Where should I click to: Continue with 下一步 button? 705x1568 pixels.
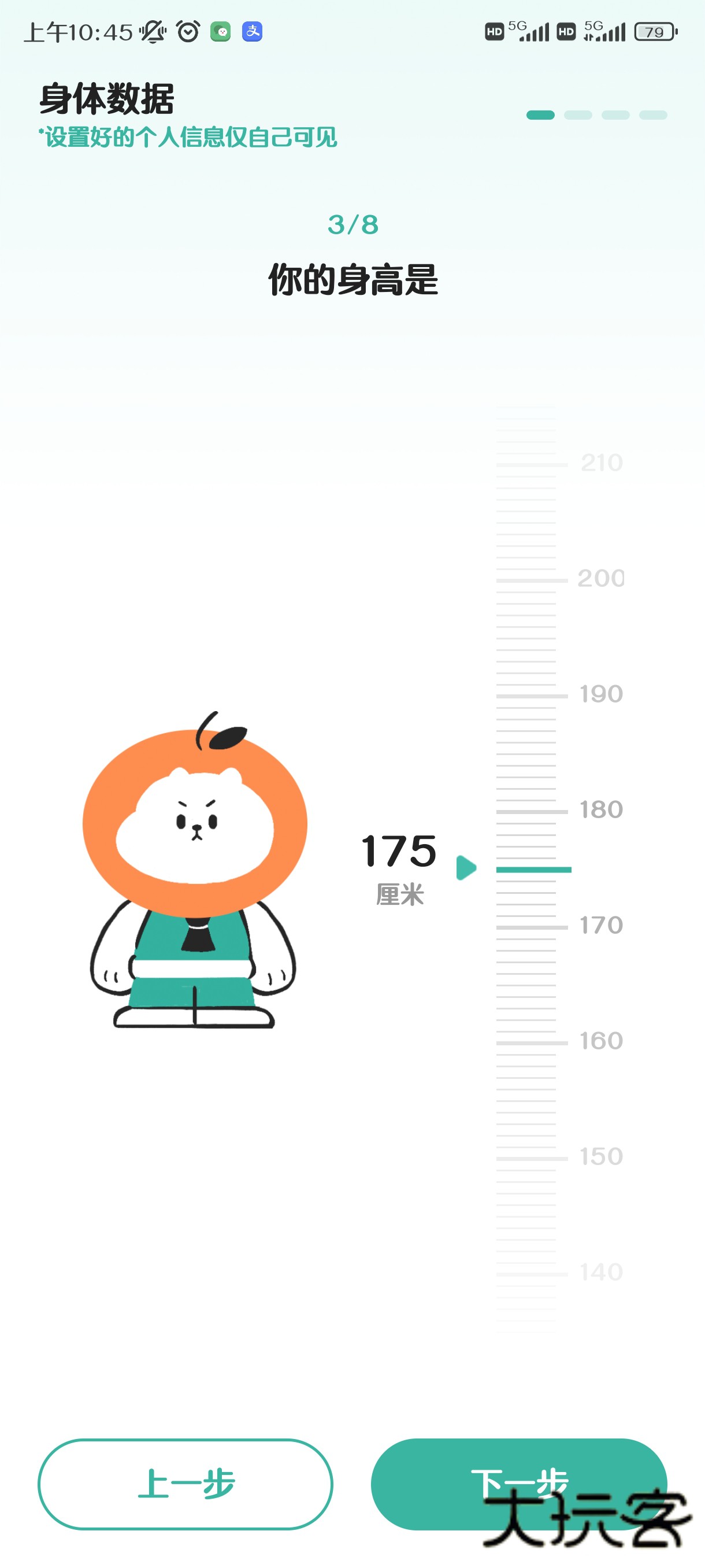[x=518, y=1483]
